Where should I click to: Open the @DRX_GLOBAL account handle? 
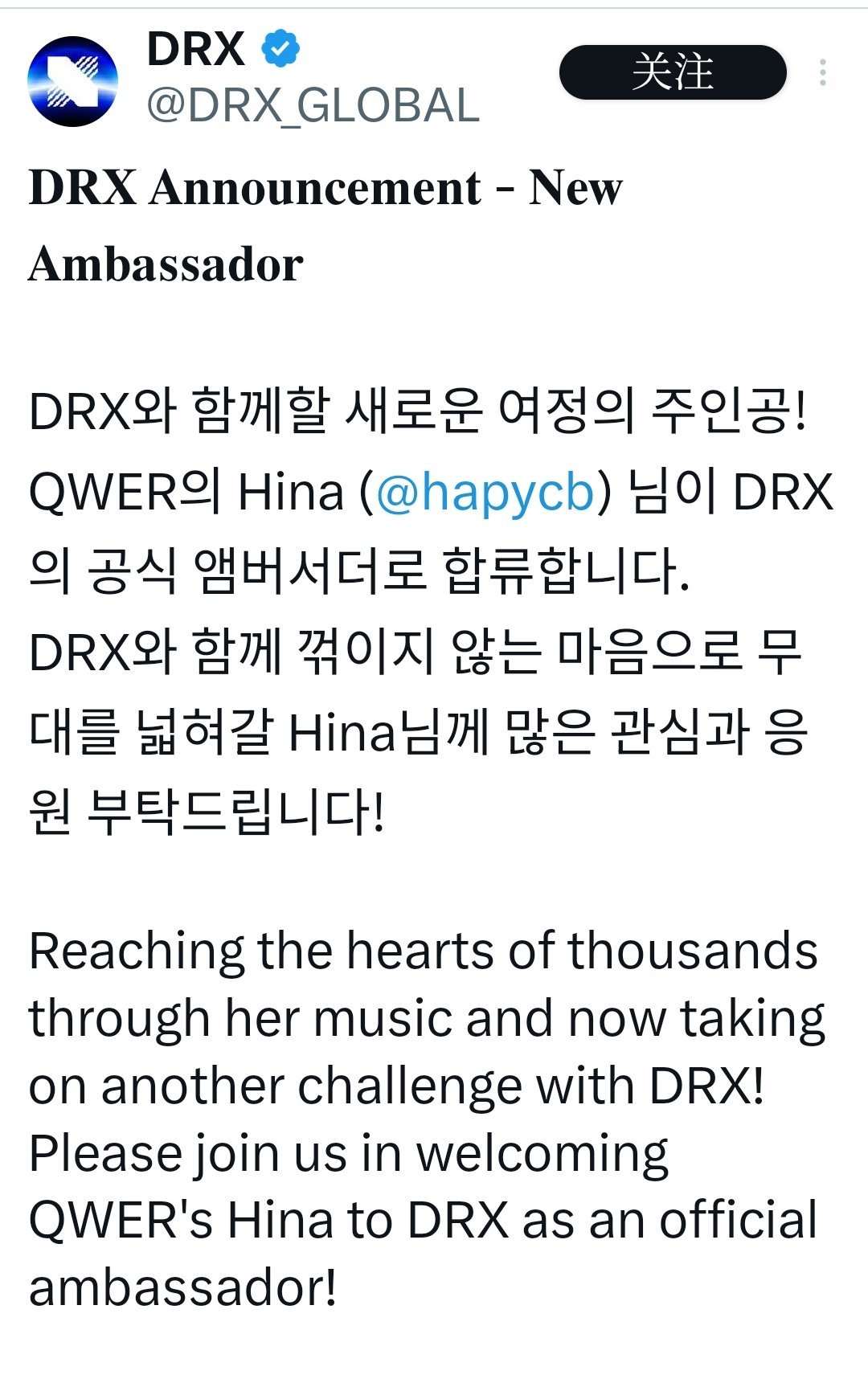(x=313, y=106)
